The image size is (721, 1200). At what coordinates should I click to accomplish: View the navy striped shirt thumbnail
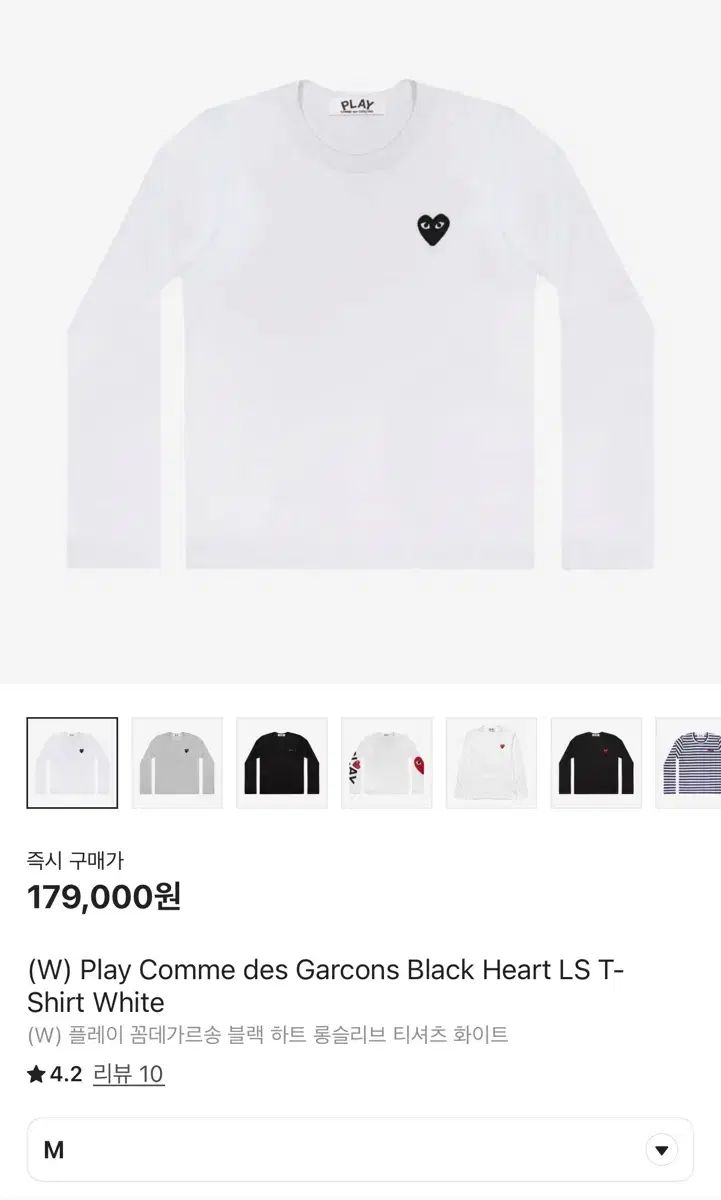pyautogui.click(x=690, y=763)
